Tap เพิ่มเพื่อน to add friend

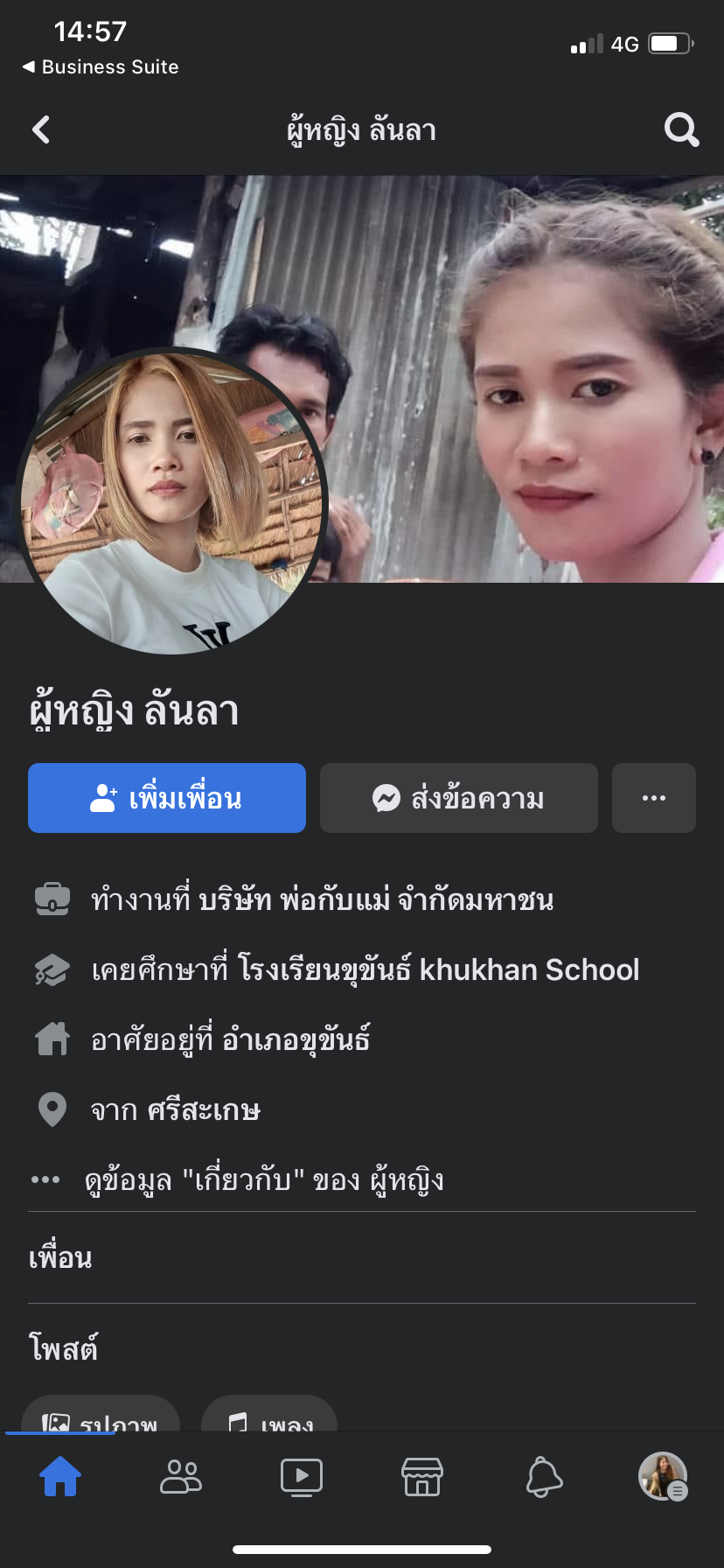pyautogui.click(x=167, y=798)
